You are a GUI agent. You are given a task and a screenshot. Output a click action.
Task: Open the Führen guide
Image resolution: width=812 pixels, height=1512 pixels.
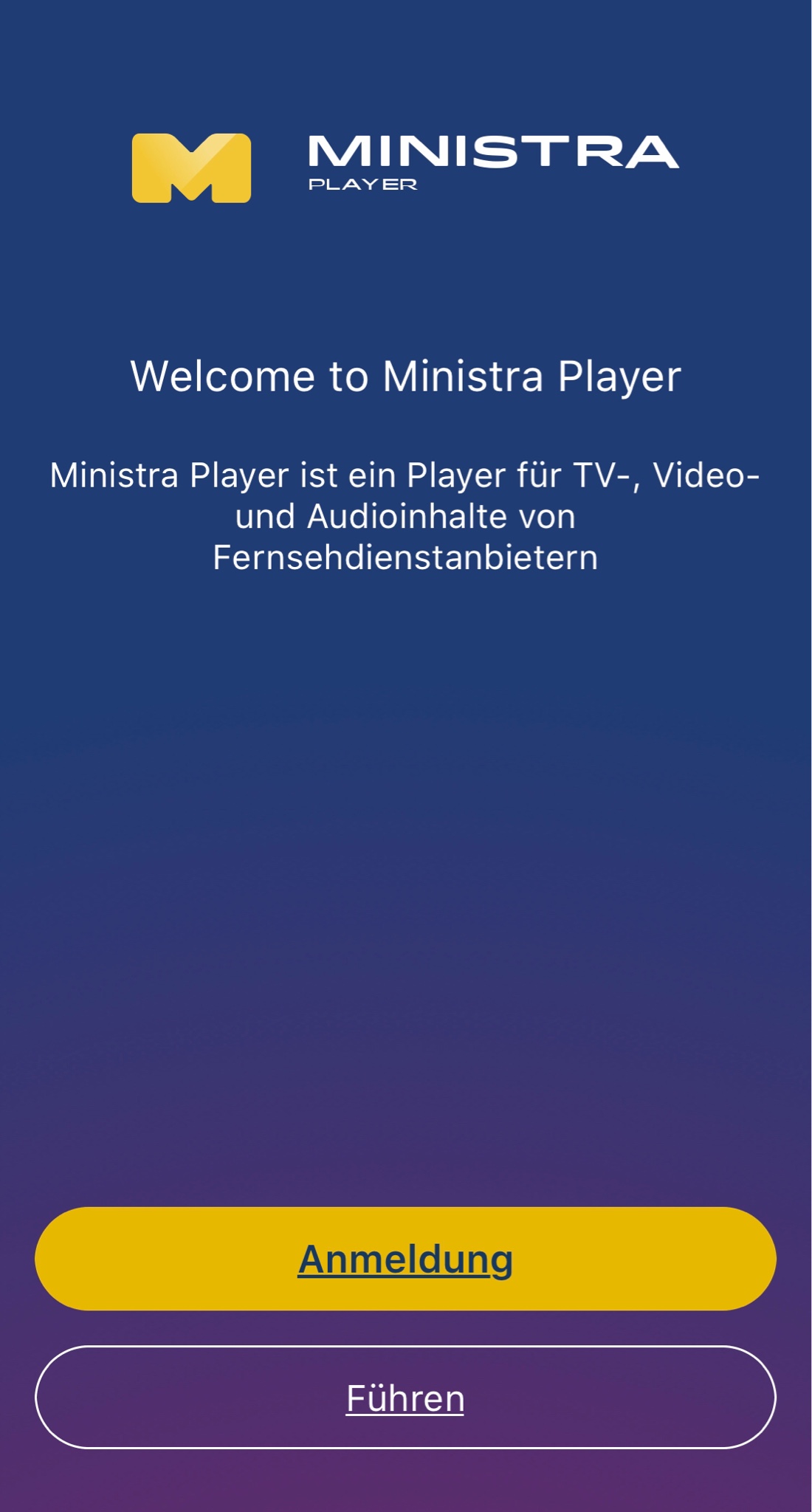click(x=405, y=1398)
